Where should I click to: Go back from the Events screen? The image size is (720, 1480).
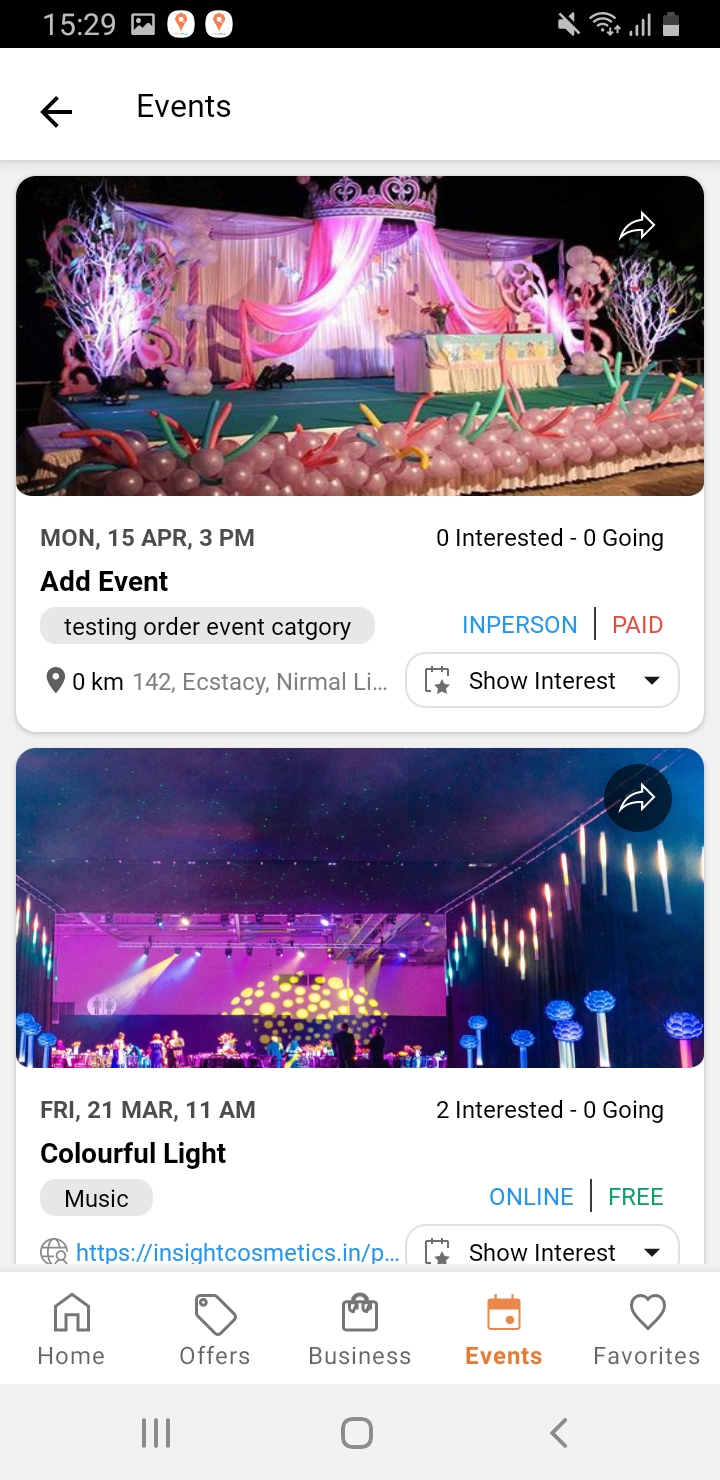click(56, 110)
